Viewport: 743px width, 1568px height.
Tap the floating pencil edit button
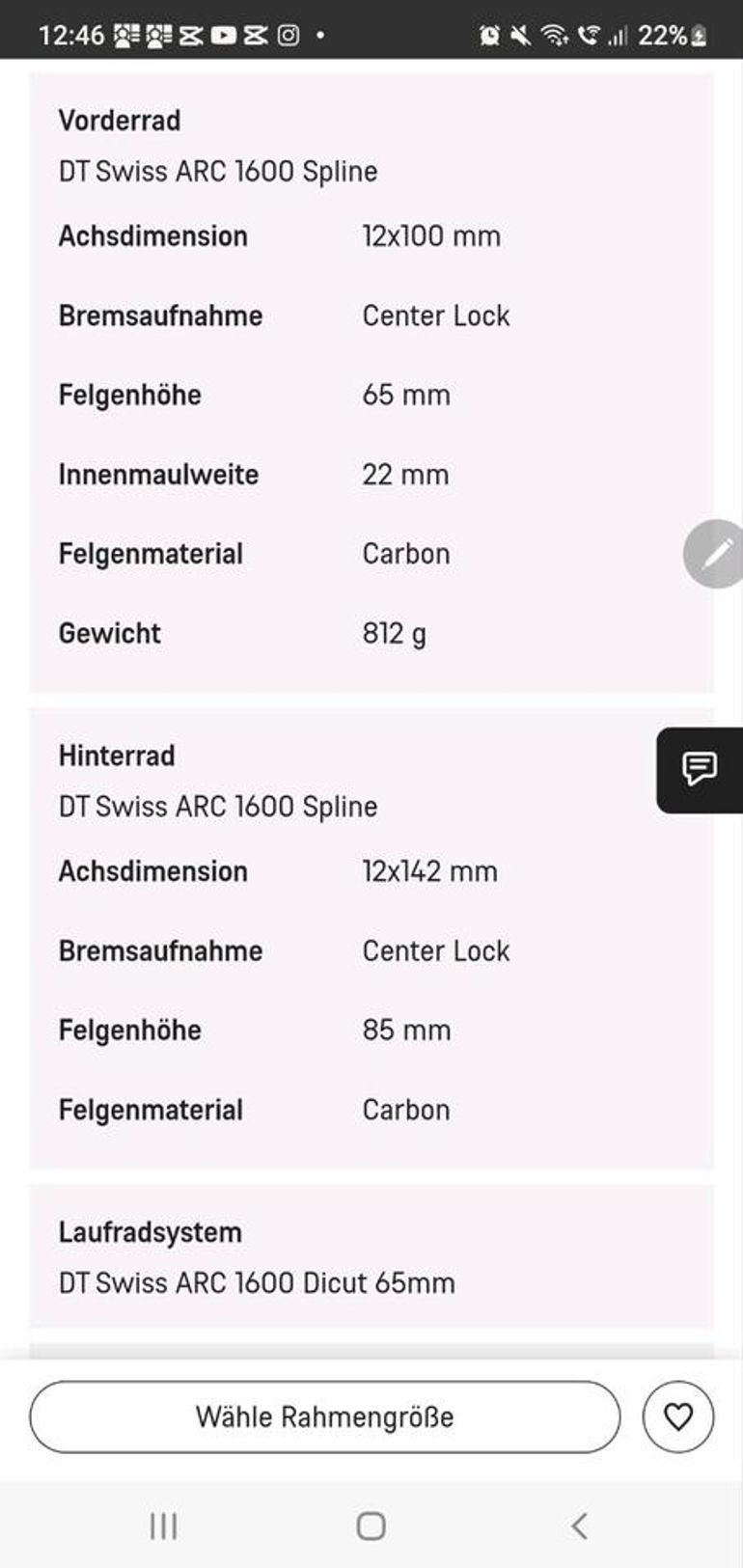pos(714,554)
